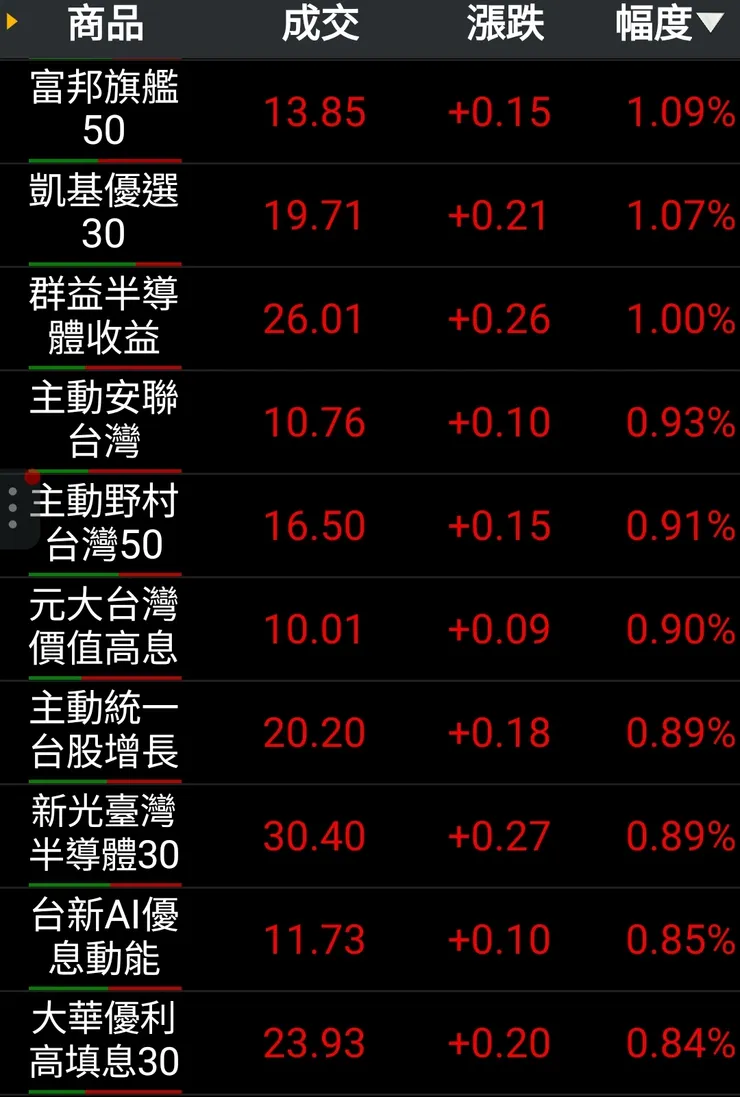The image size is (740, 1097).
Task: Tap the red alert dot on 主動野村台灣50
Action: coord(33,478)
